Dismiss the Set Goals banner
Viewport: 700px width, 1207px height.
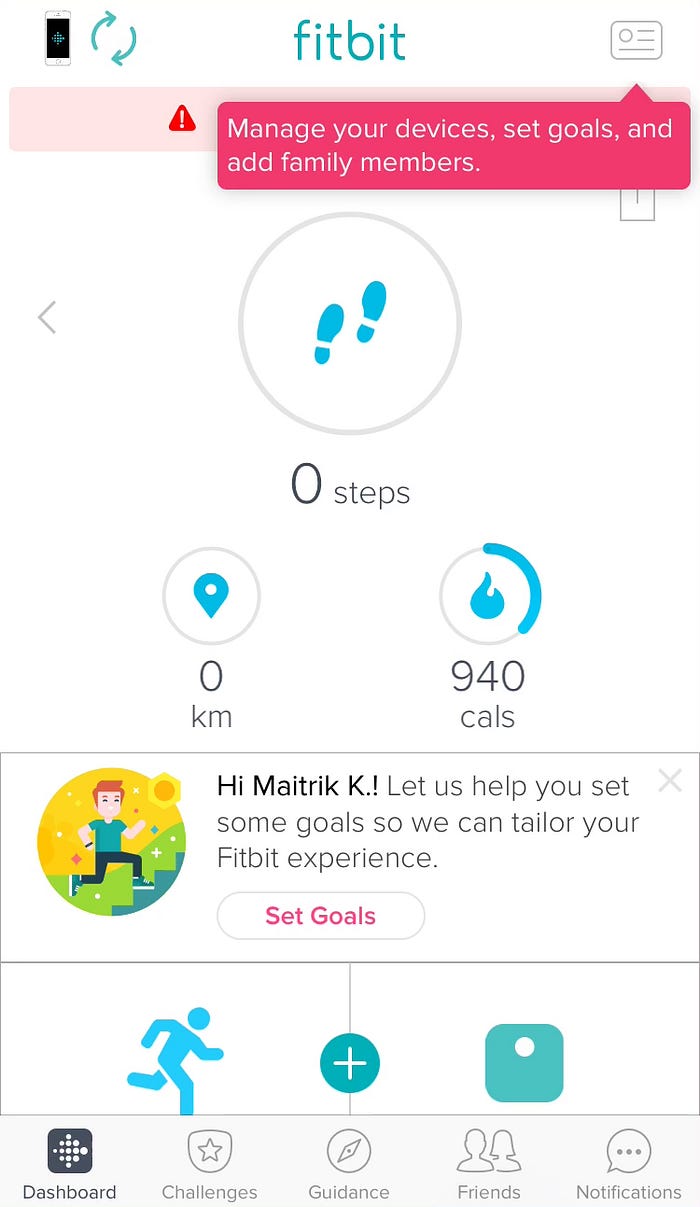click(670, 781)
